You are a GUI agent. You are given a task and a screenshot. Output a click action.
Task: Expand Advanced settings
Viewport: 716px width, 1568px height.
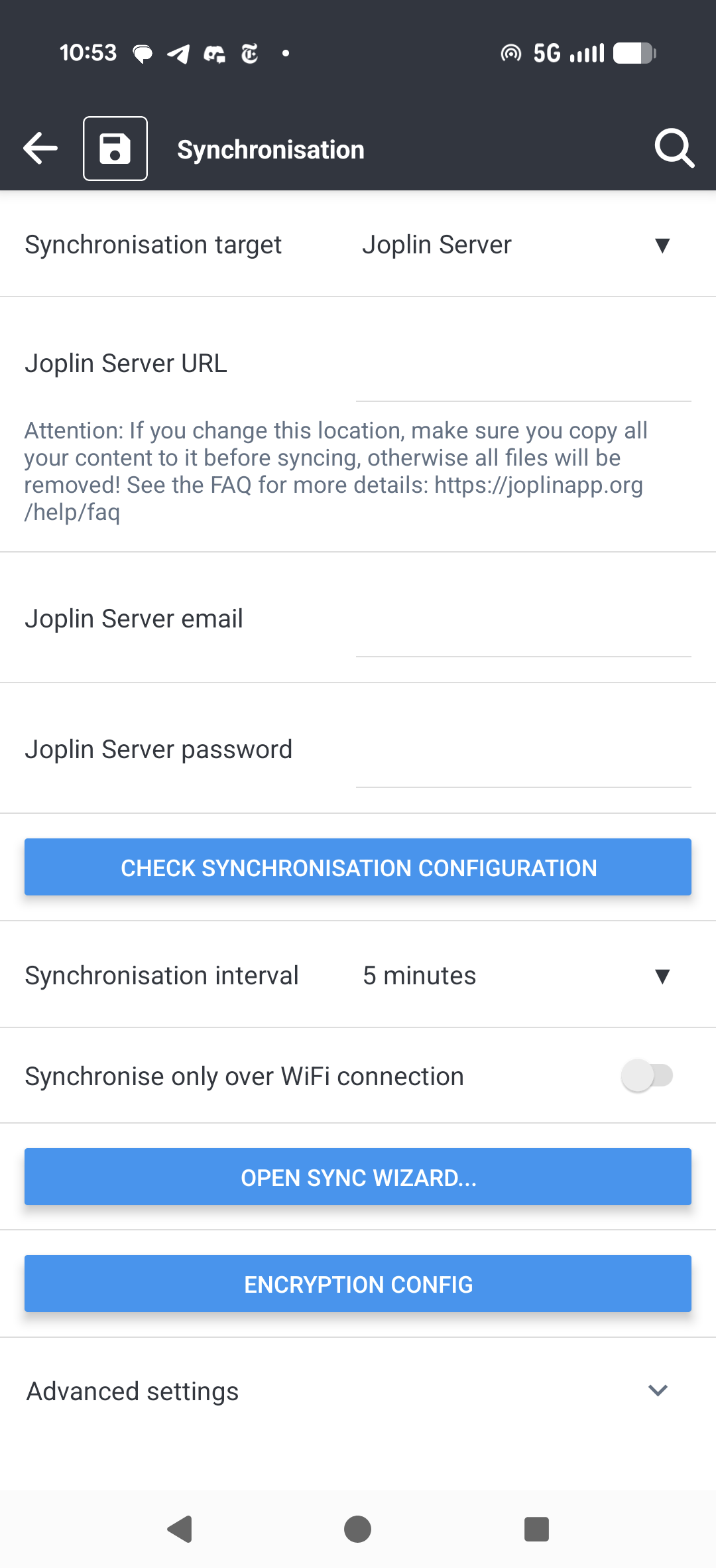(358, 1392)
